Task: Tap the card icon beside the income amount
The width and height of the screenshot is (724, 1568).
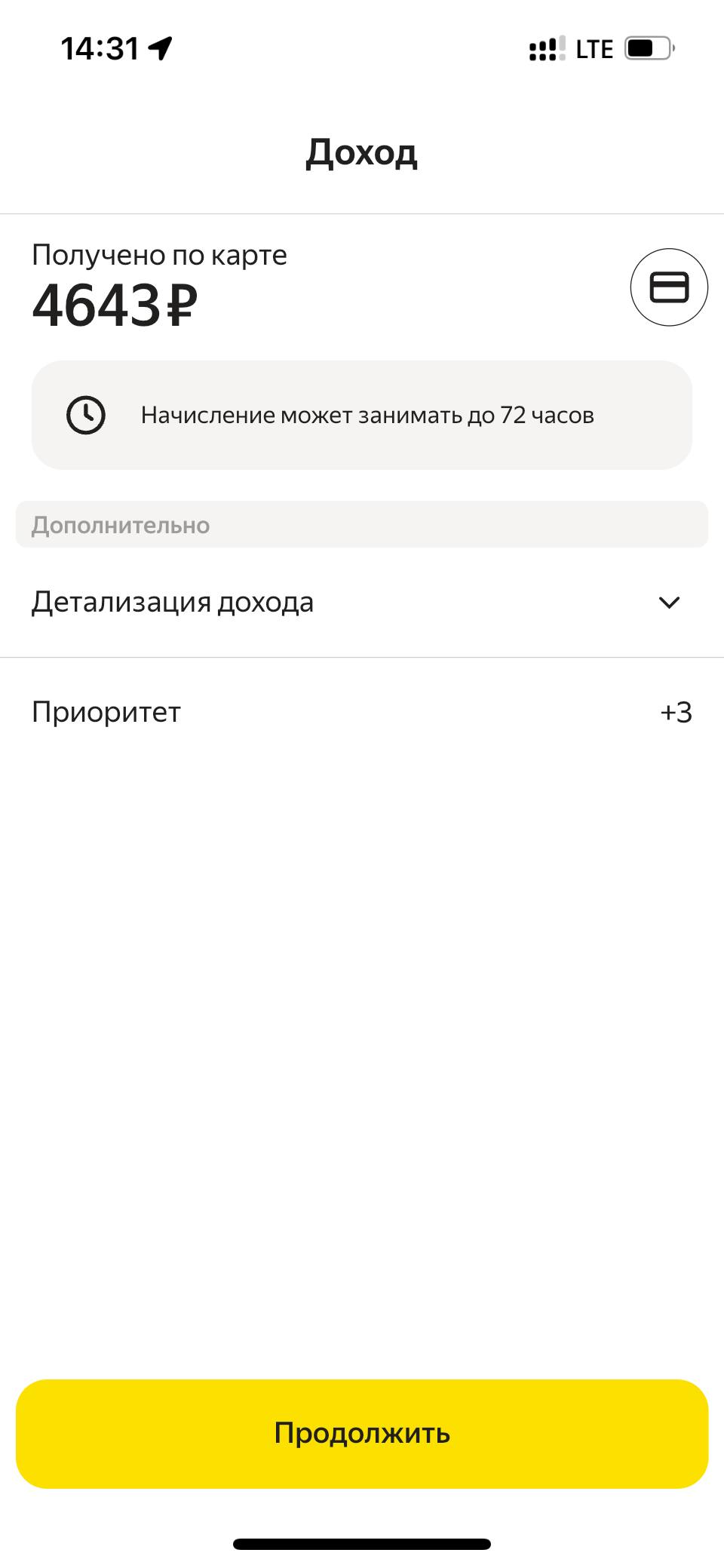Action: [x=669, y=287]
